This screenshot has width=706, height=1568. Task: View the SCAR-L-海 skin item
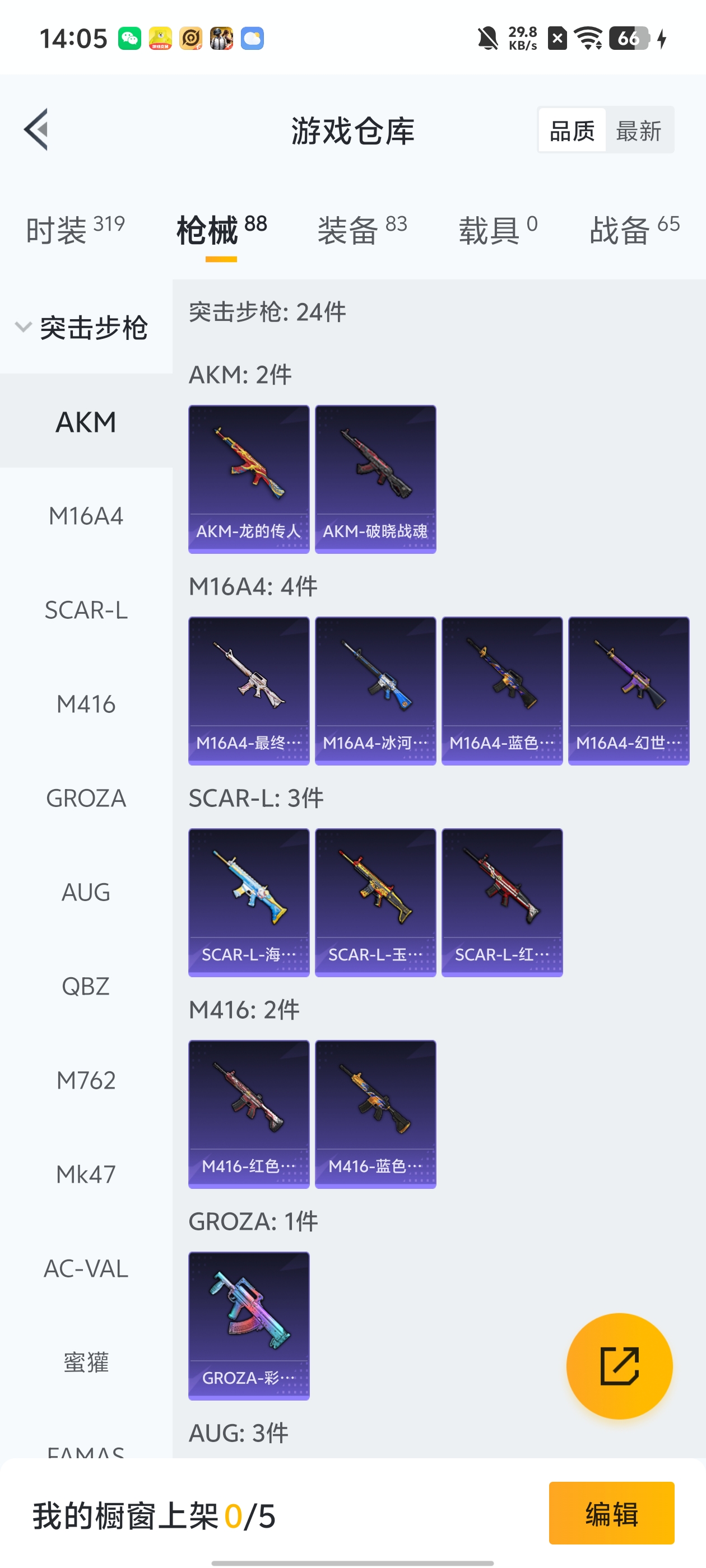[249, 902]
